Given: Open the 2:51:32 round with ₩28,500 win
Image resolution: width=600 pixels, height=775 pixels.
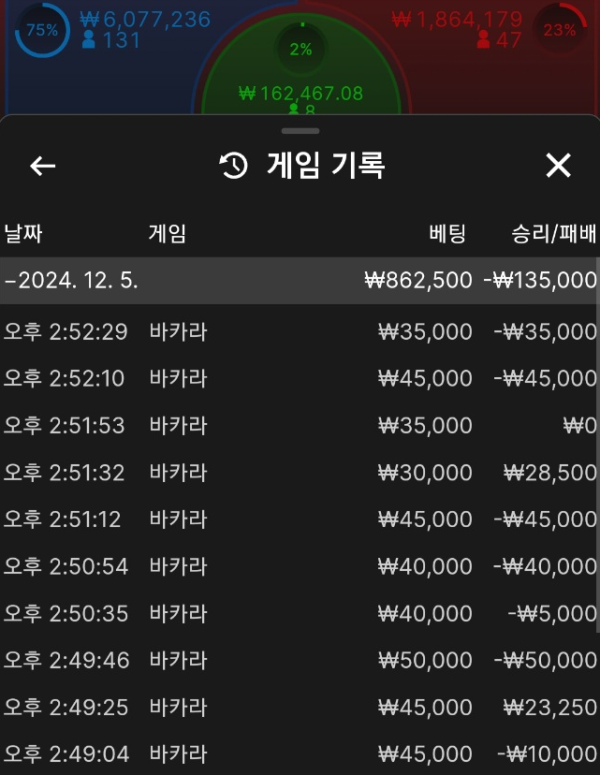Looking at the screenshot, I should [298, 473].
